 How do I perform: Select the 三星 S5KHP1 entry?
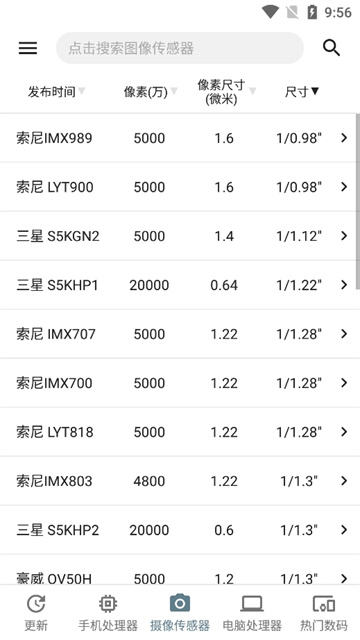point(180,285)
